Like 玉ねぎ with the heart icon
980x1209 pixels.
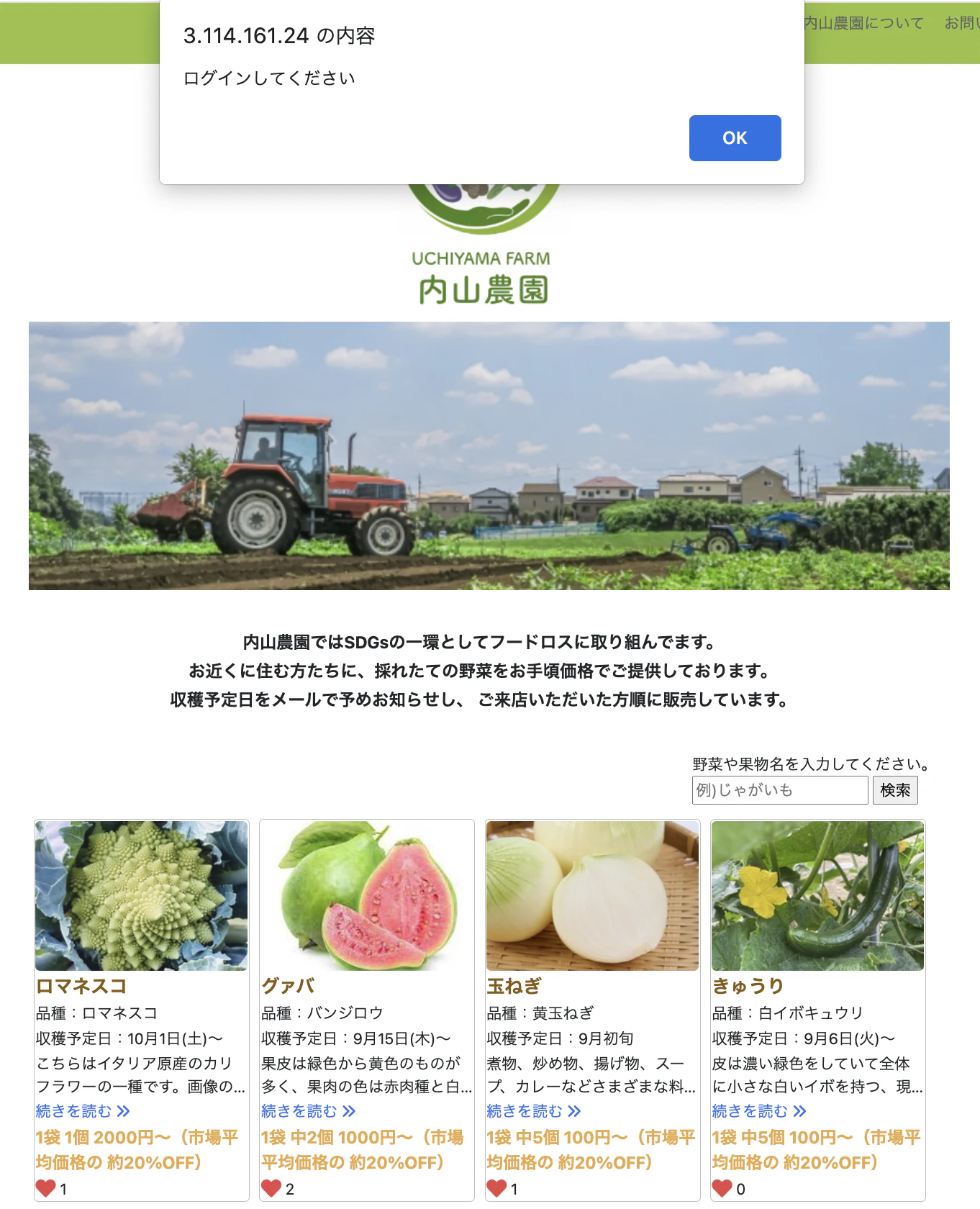pos(496,1188)
